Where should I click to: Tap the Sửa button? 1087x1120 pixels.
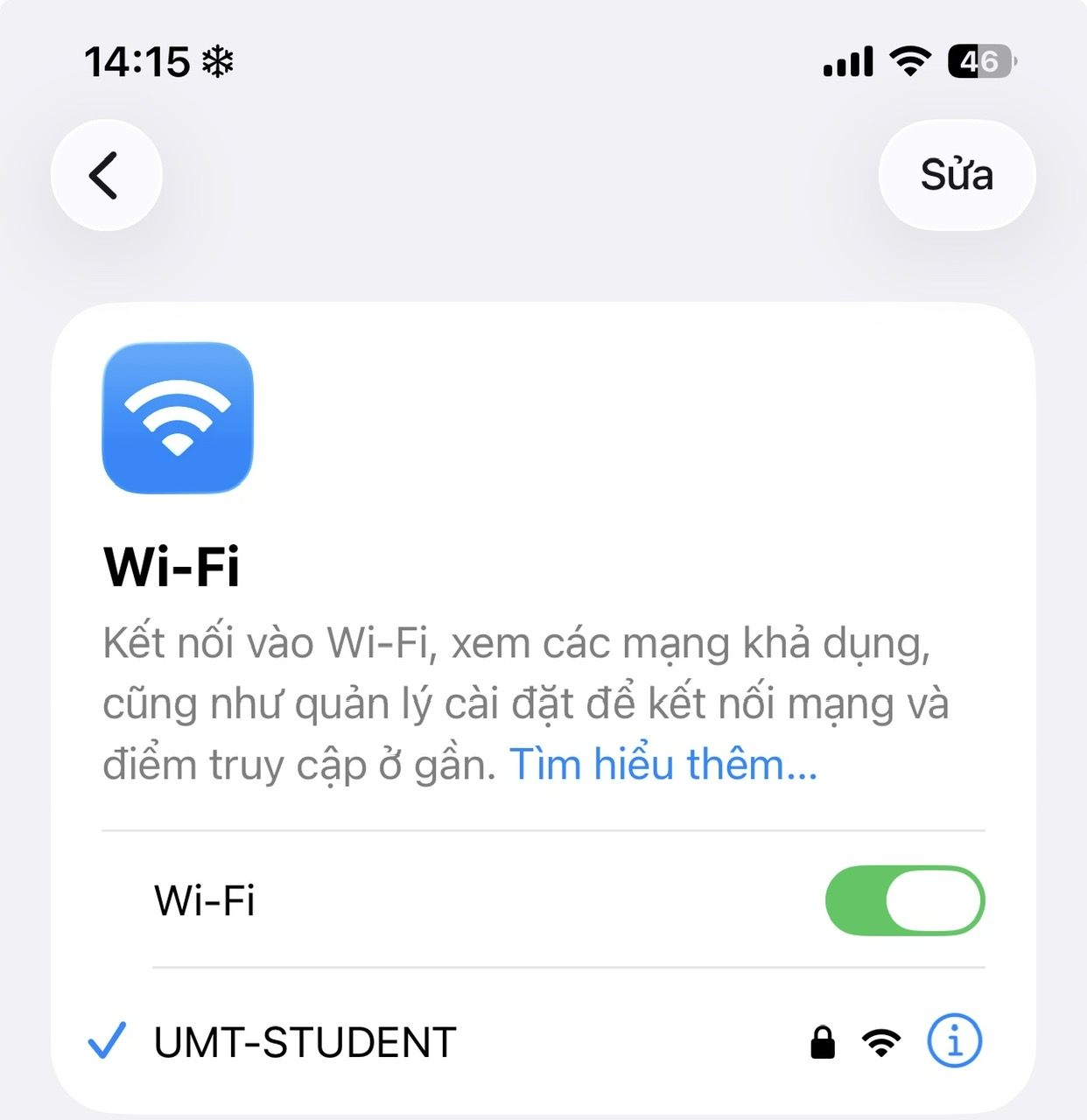pos(956,175)
